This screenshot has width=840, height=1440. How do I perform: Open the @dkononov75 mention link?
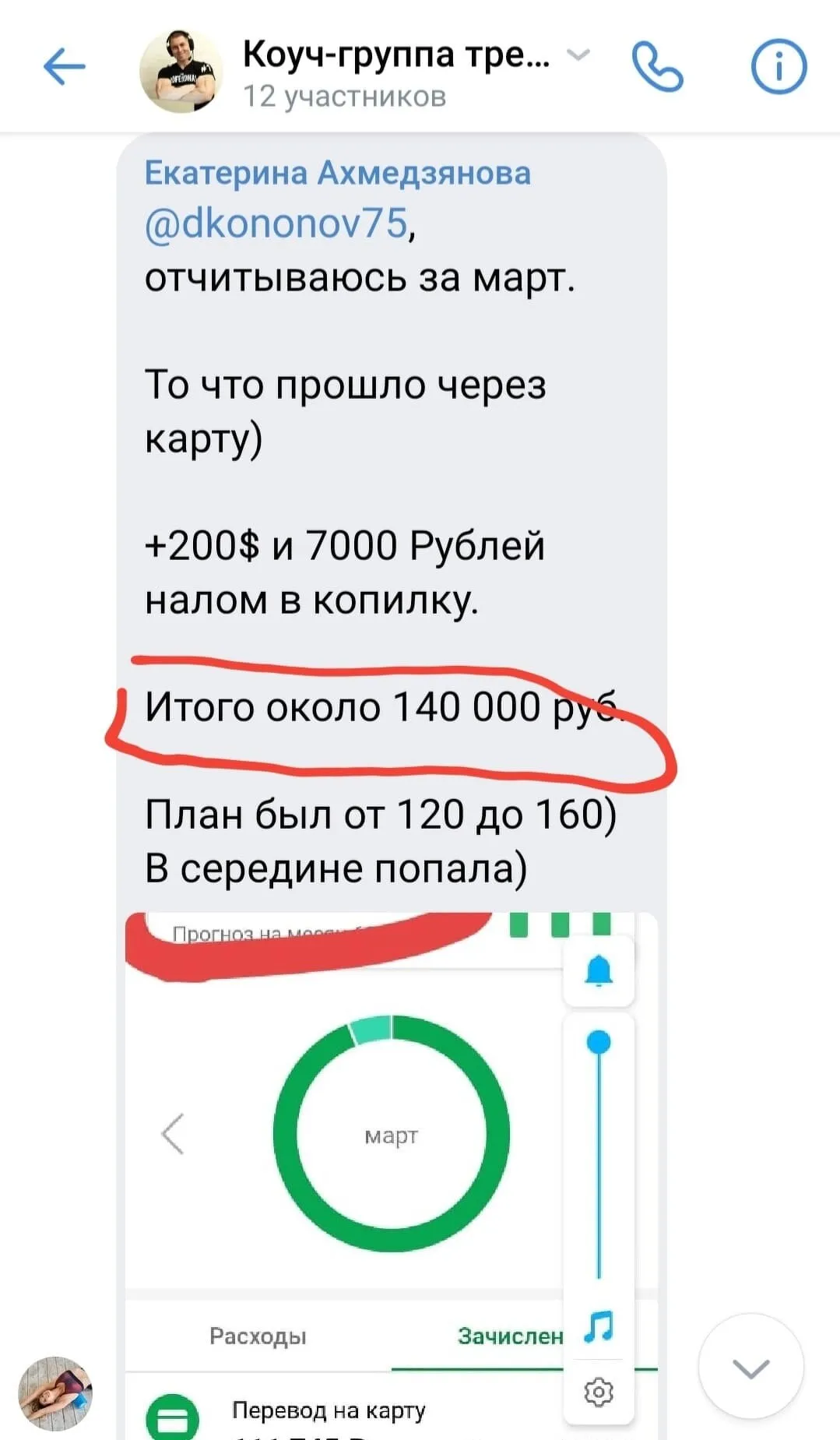276,223
